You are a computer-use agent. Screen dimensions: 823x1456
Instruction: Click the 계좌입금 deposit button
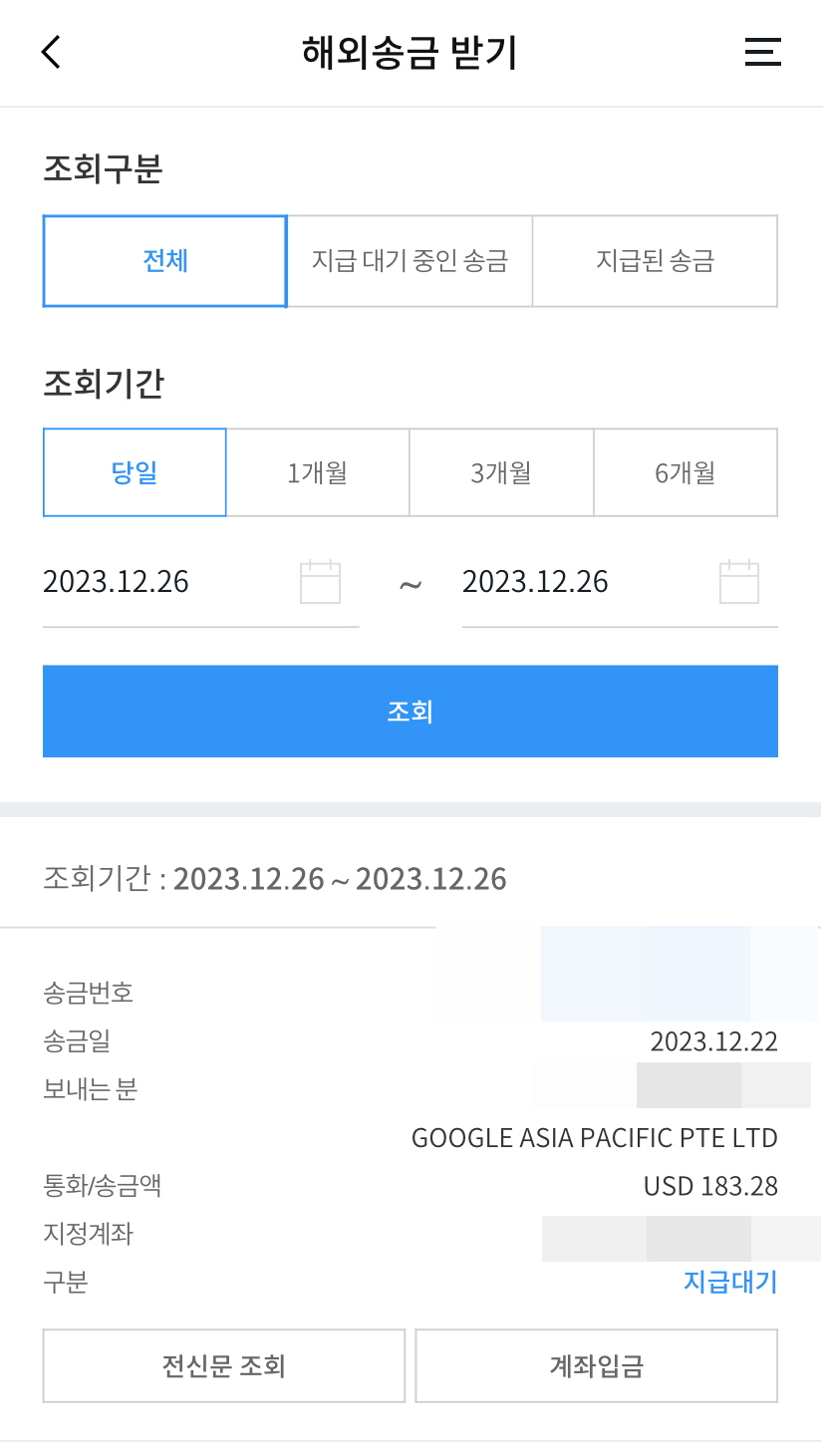(x=596, y=1365)
